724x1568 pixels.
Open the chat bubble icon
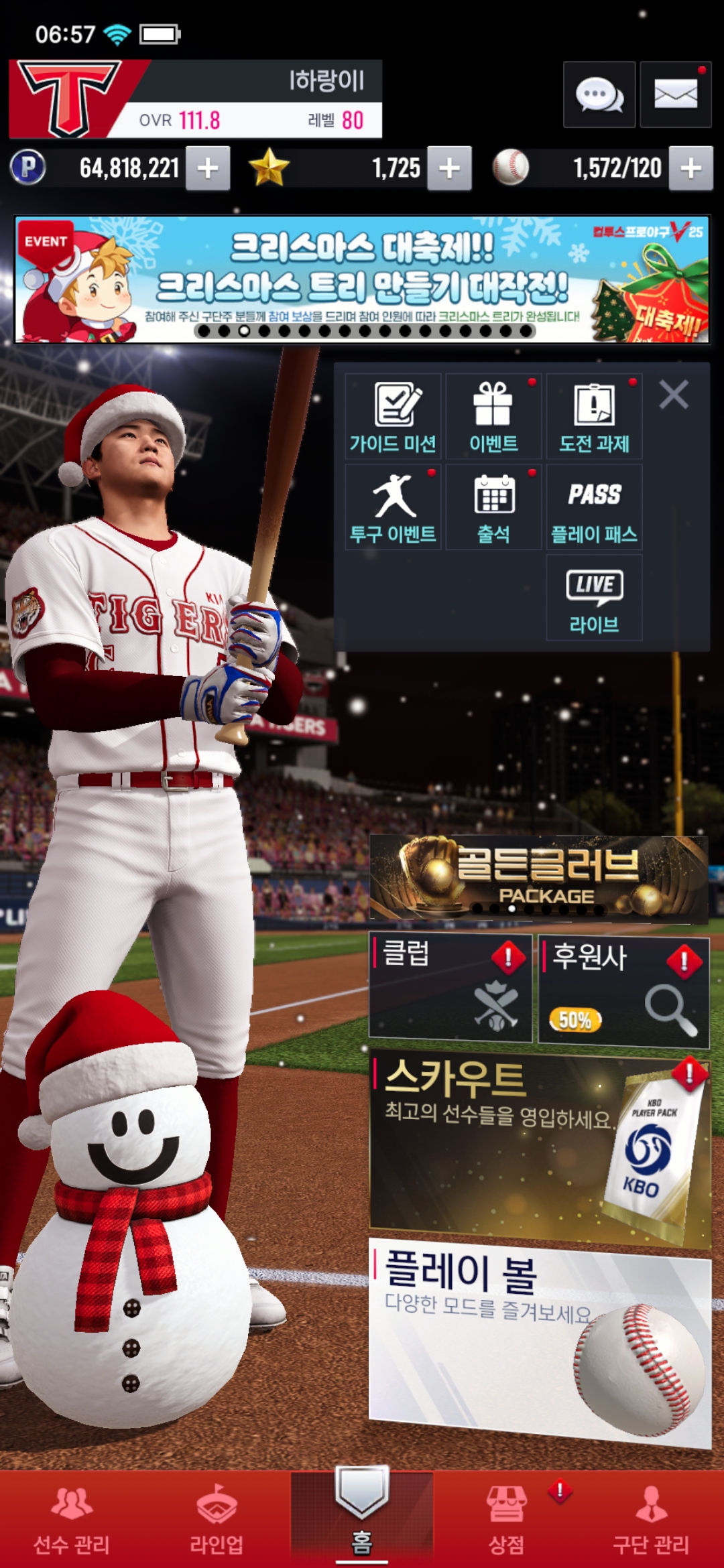click(599, 94)
